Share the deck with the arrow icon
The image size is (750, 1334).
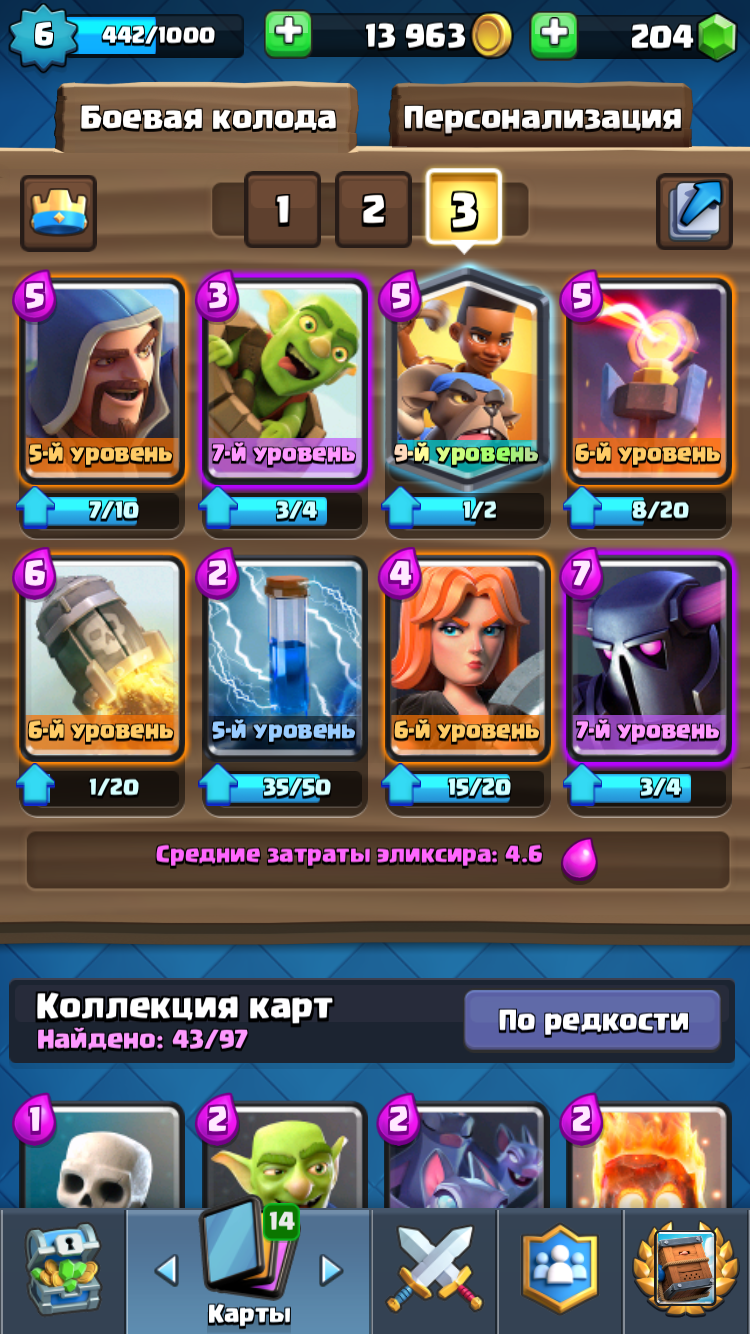694,212
